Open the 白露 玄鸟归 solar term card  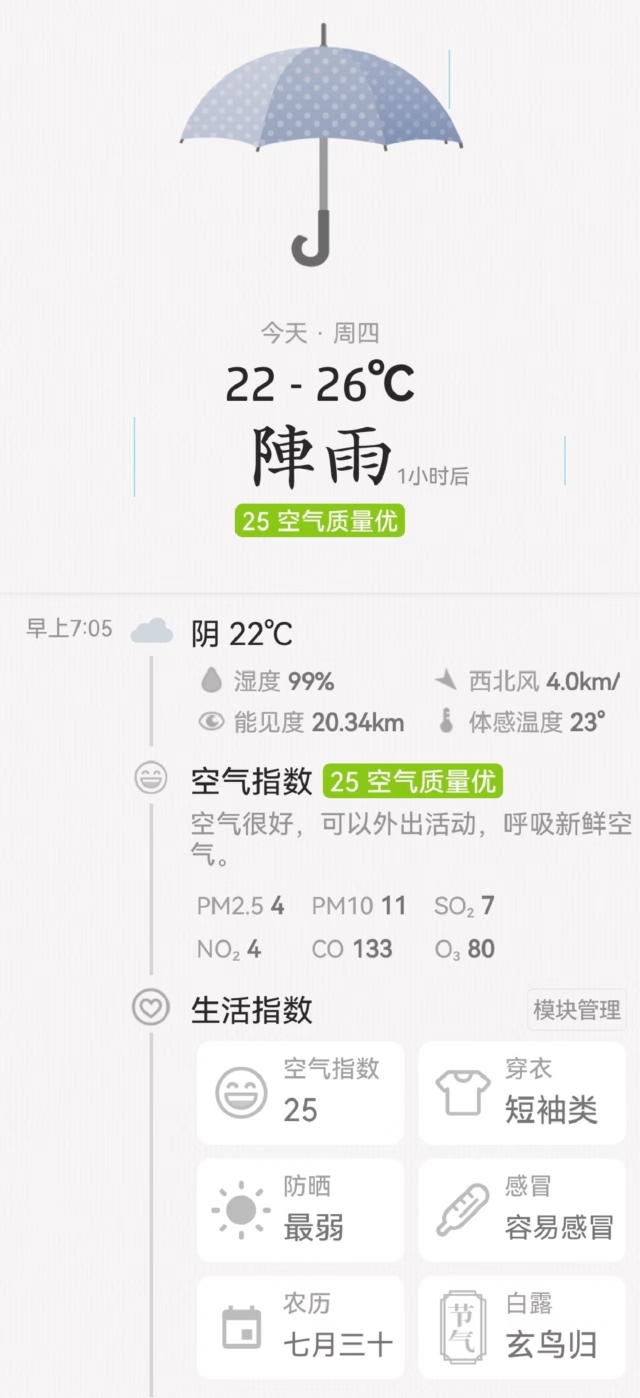click(522, 1327)
